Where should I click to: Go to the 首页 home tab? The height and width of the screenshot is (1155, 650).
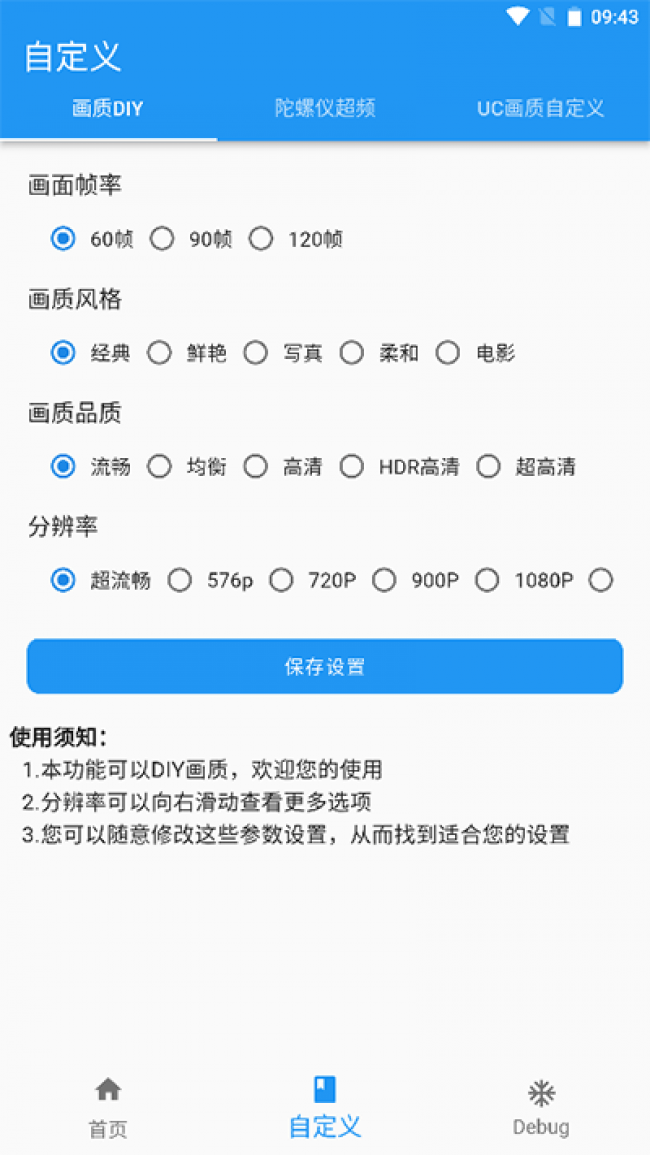108,1108
